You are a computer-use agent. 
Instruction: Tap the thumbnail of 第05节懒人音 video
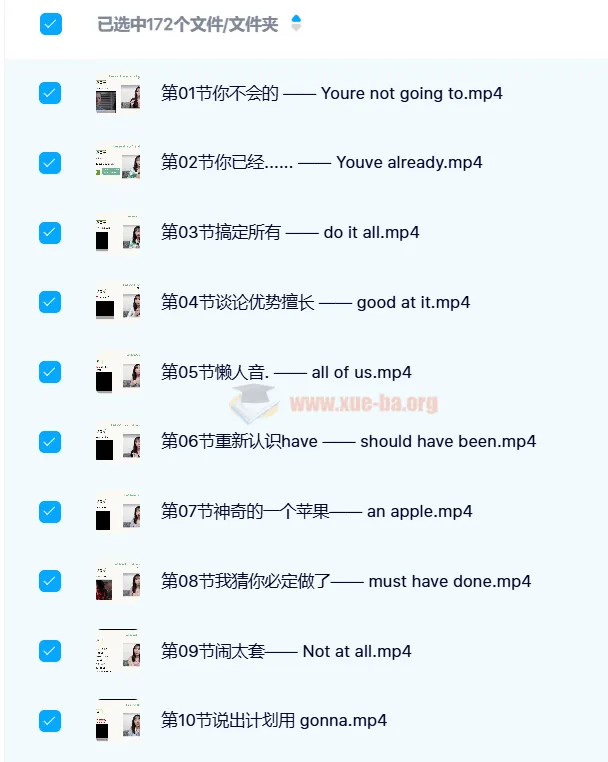(x=117, y=372)
